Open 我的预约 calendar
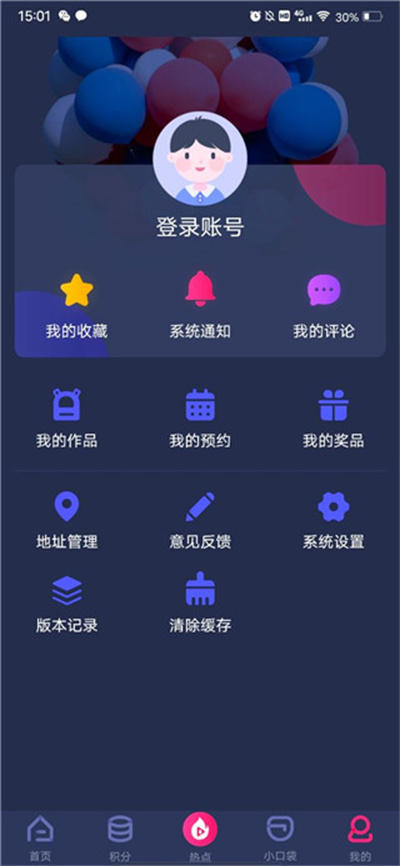This screenshot has width=400, height=866. [x=200, y=419]
